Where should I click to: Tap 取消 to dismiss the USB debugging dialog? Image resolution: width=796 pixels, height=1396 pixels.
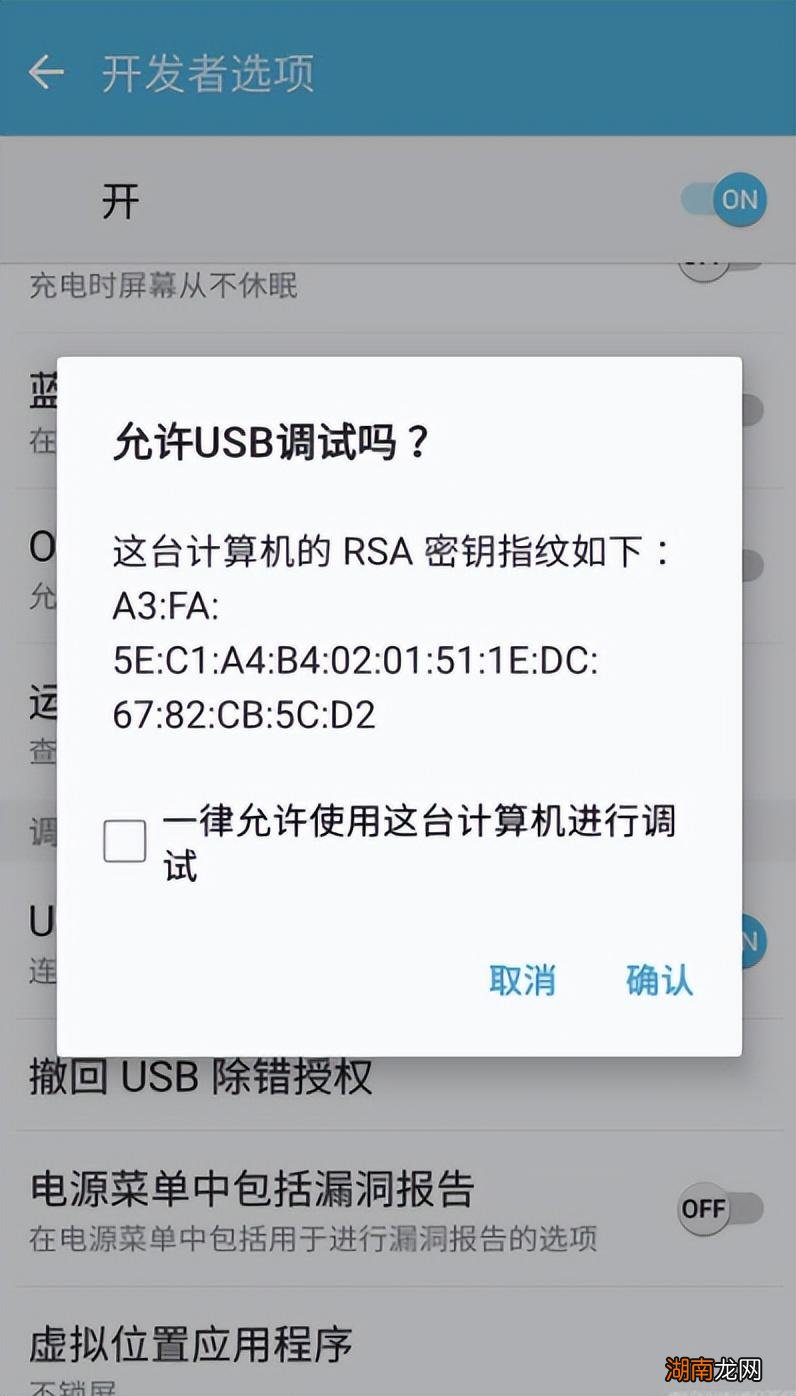point(522,981)
